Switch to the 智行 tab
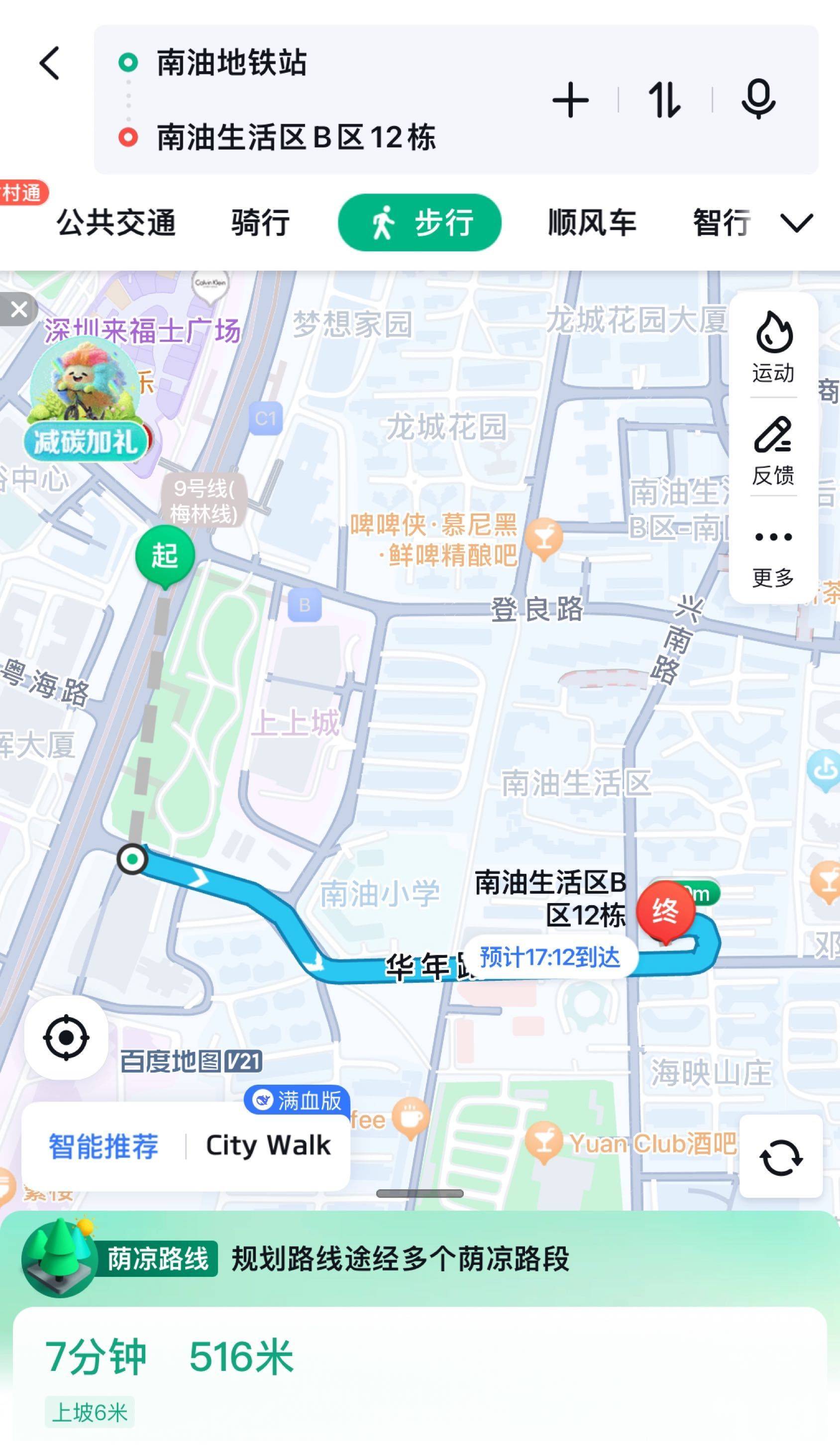Image resolution: width=840 pixels, height=1445 pixels. click(x=722, y=222)
